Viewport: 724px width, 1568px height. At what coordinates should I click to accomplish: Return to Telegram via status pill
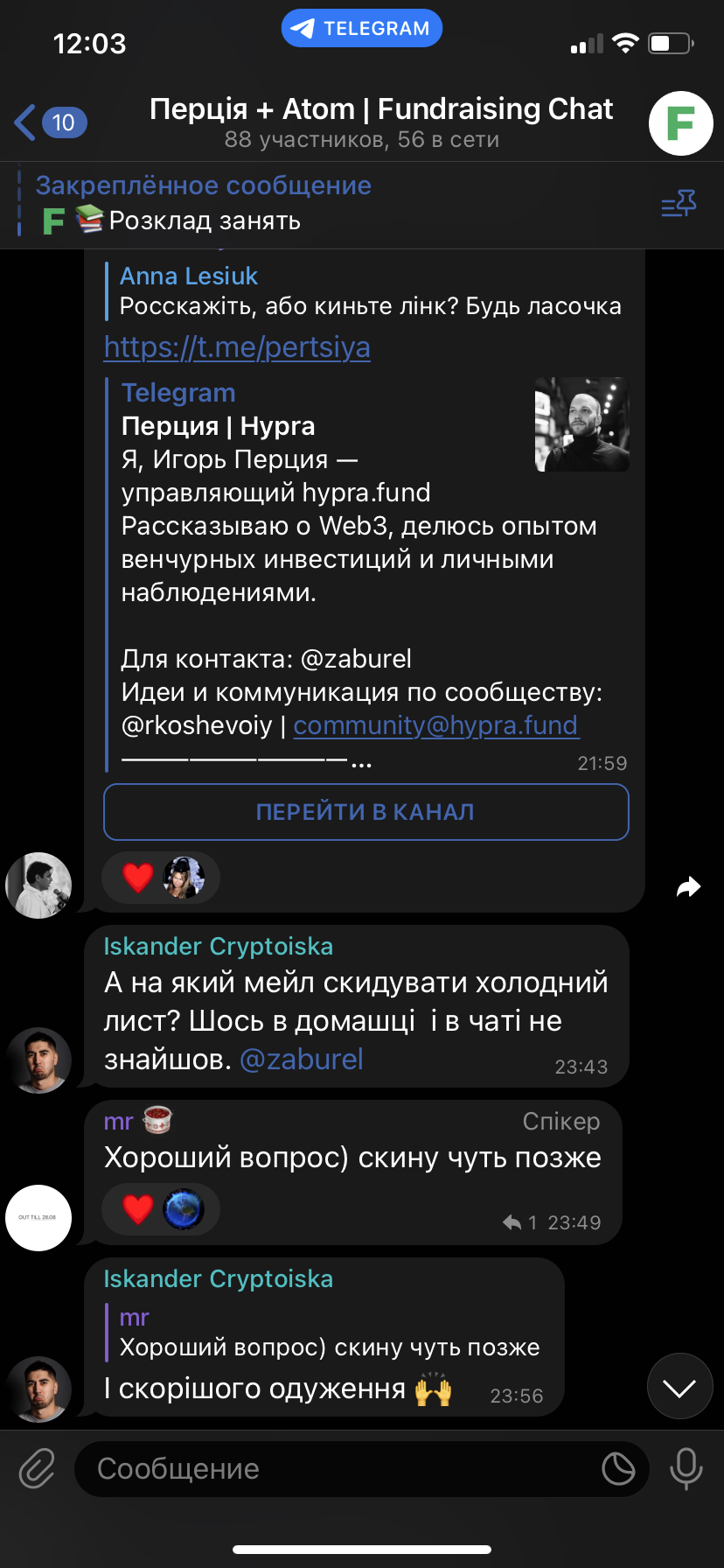coord(362,29)
